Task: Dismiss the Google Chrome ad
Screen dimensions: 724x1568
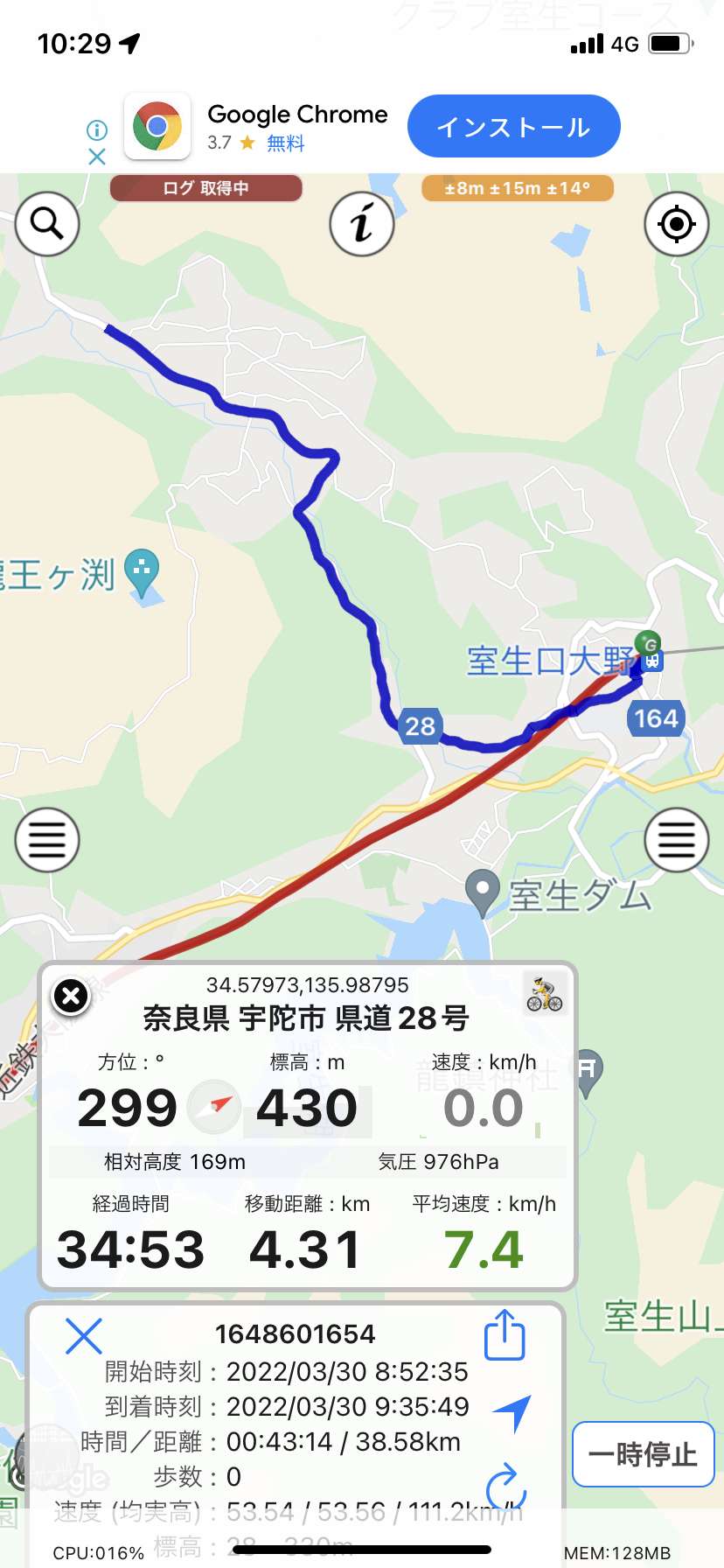Action: (97, 157)
